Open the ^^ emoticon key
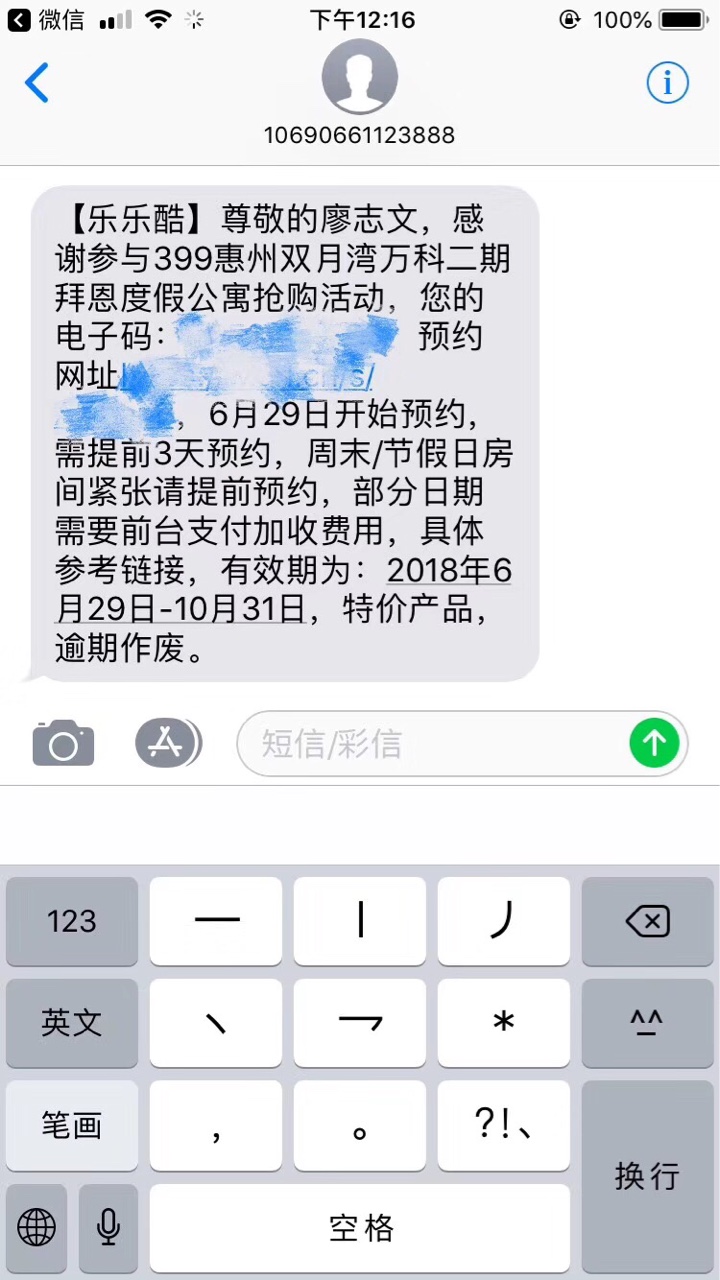This screenshot has height=1280, width=720. 648,1022
